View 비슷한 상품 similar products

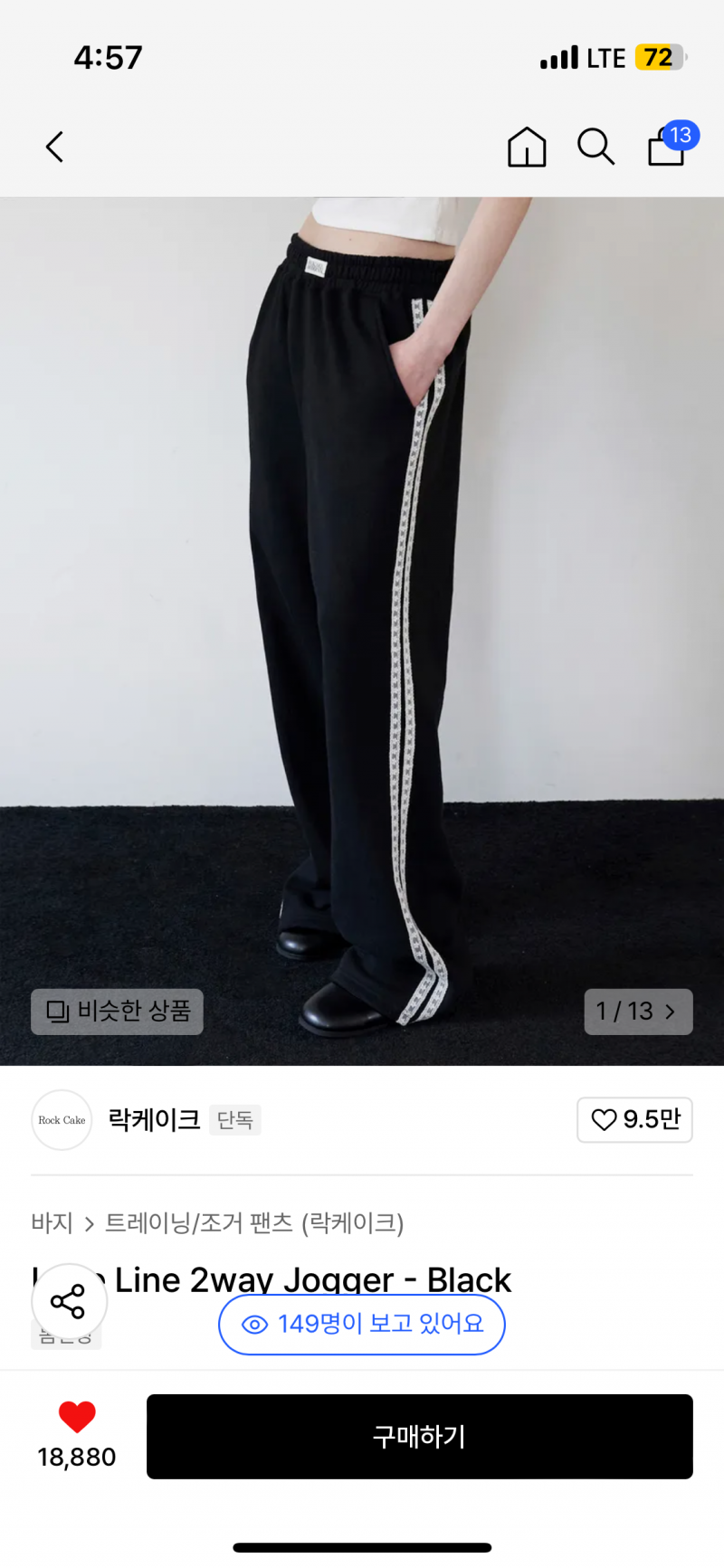[118, 1011]
